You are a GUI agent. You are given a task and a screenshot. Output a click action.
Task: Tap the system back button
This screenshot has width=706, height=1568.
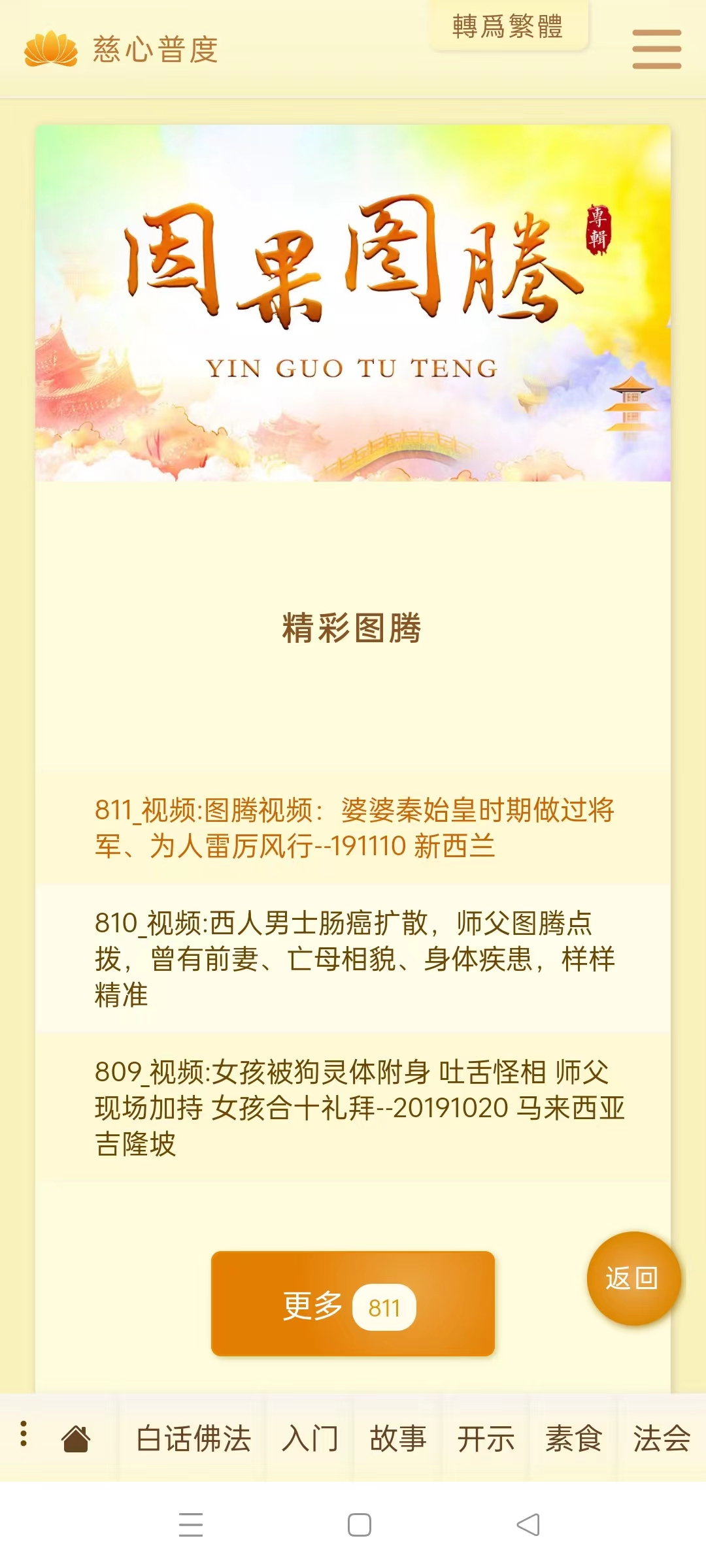coord(528,1525)
